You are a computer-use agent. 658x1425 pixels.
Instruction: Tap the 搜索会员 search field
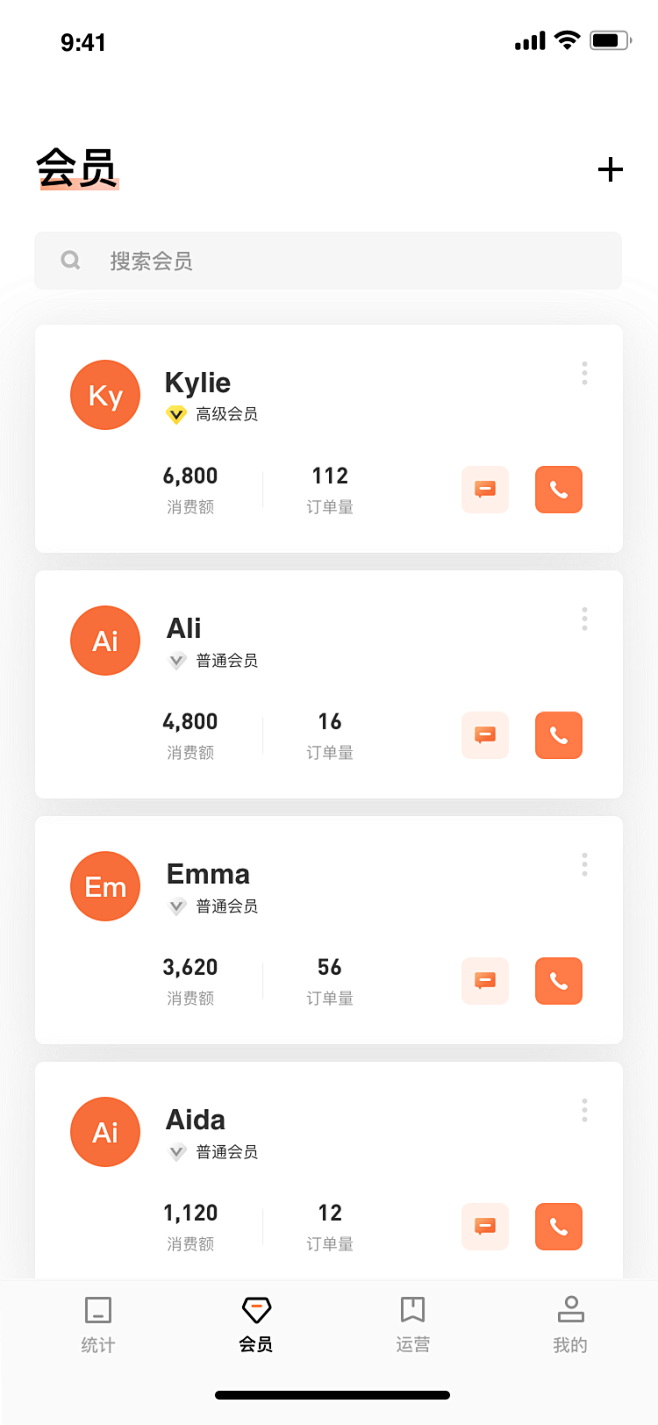click(328, 261)
